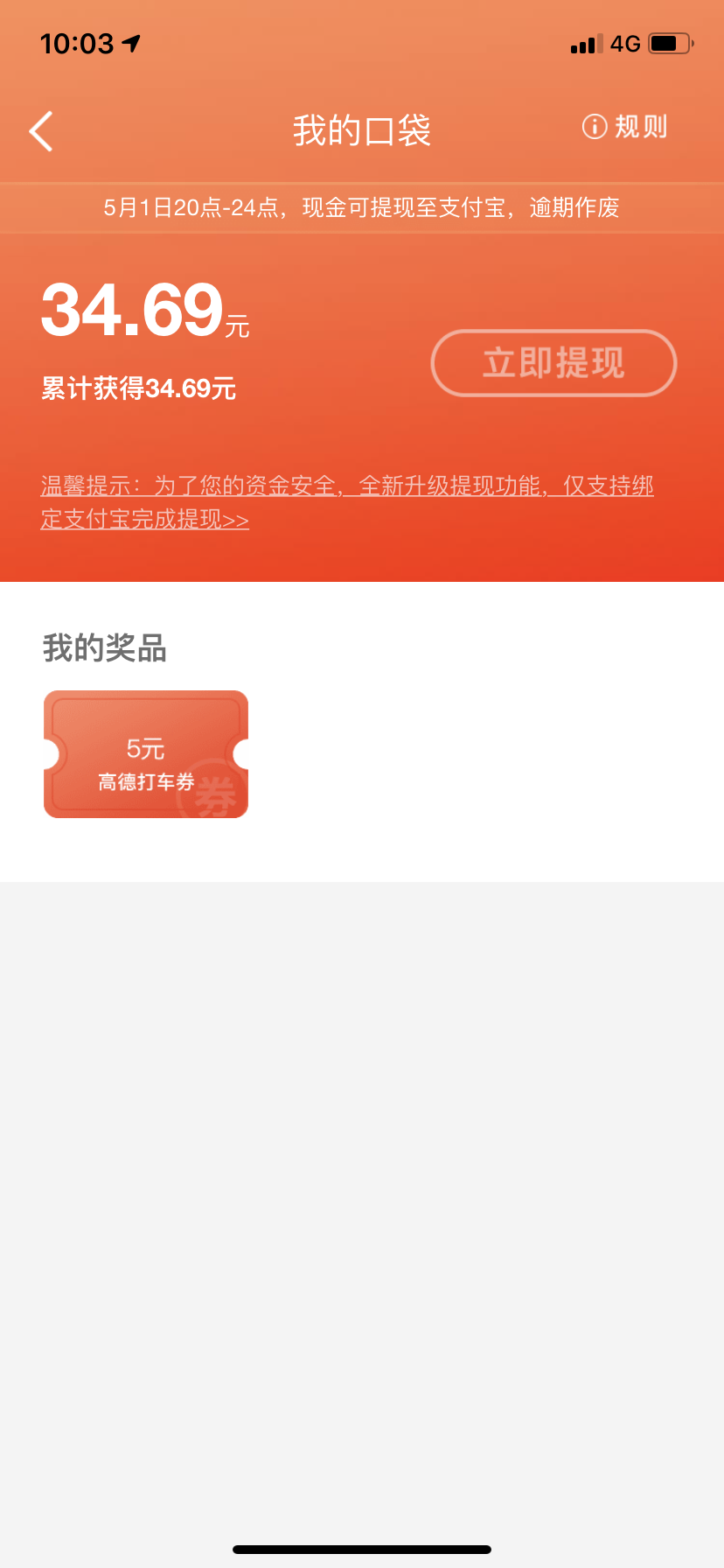Screen dimensions: 724x1568
Task: Go back using the top-left arrow
Action: click(x=41, y=131)
